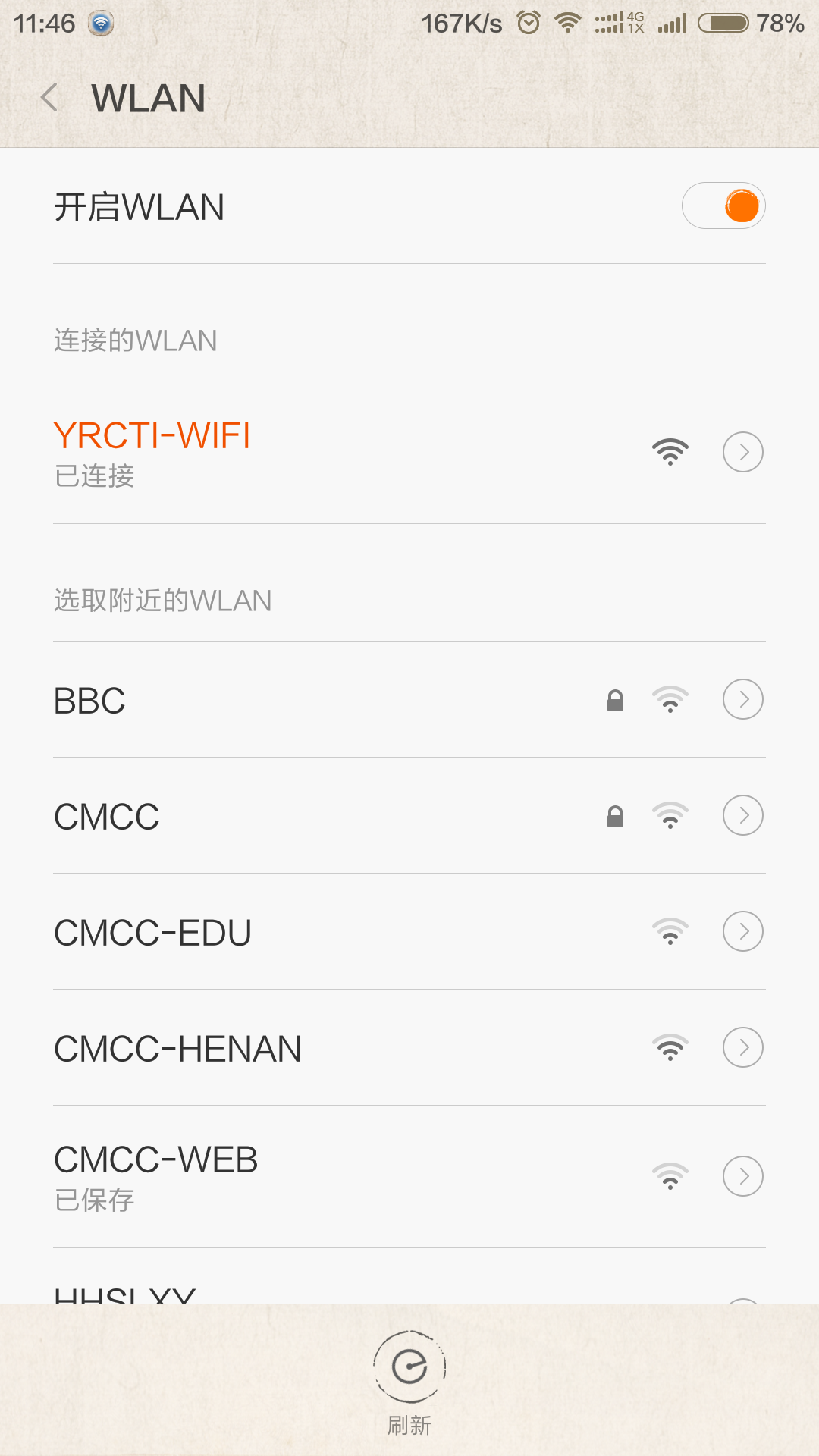Tap details arrow for CMCC-HENAN
819x1456 pixels.
[x=742, y=1047]
